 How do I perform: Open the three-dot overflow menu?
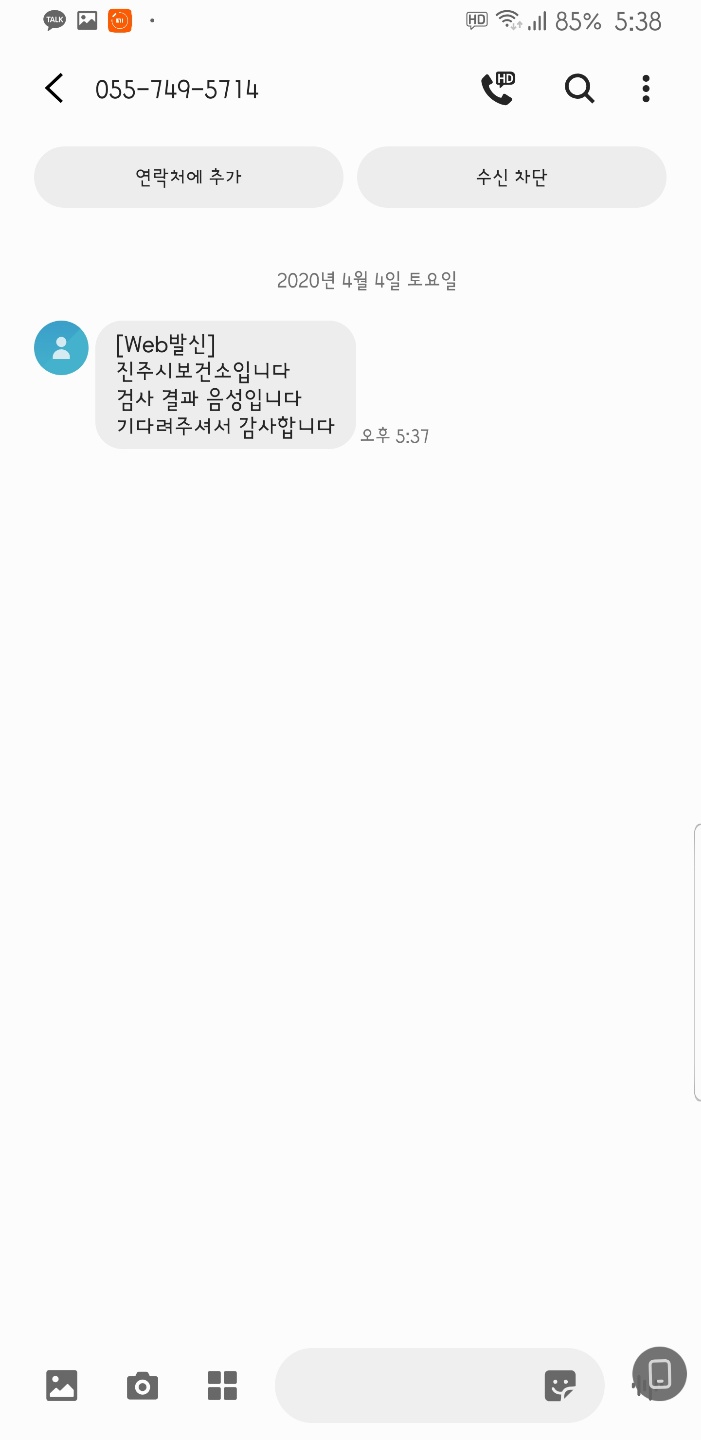point(646,89)
